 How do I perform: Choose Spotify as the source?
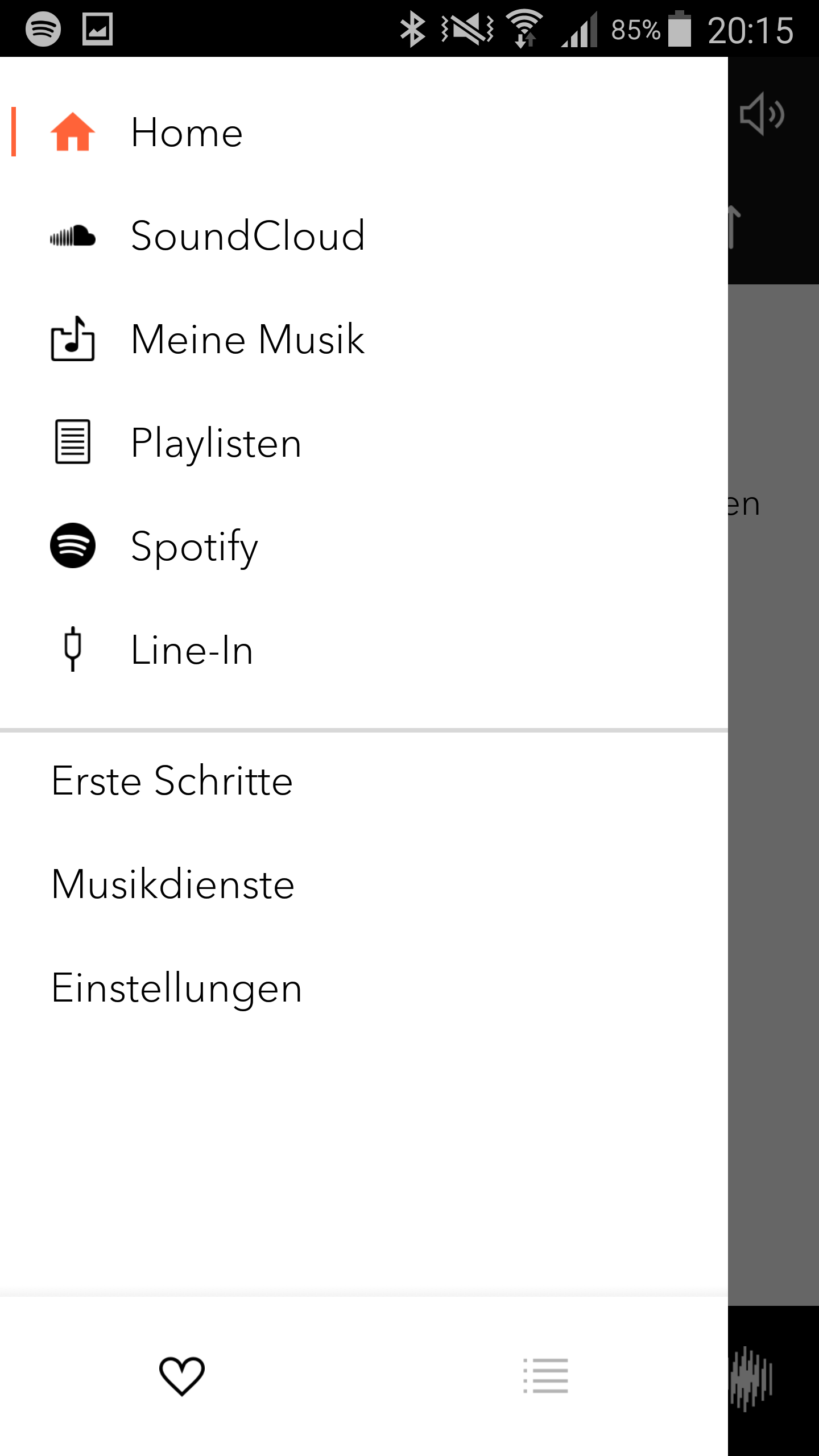pyautogui.click(x=364, y=546)
